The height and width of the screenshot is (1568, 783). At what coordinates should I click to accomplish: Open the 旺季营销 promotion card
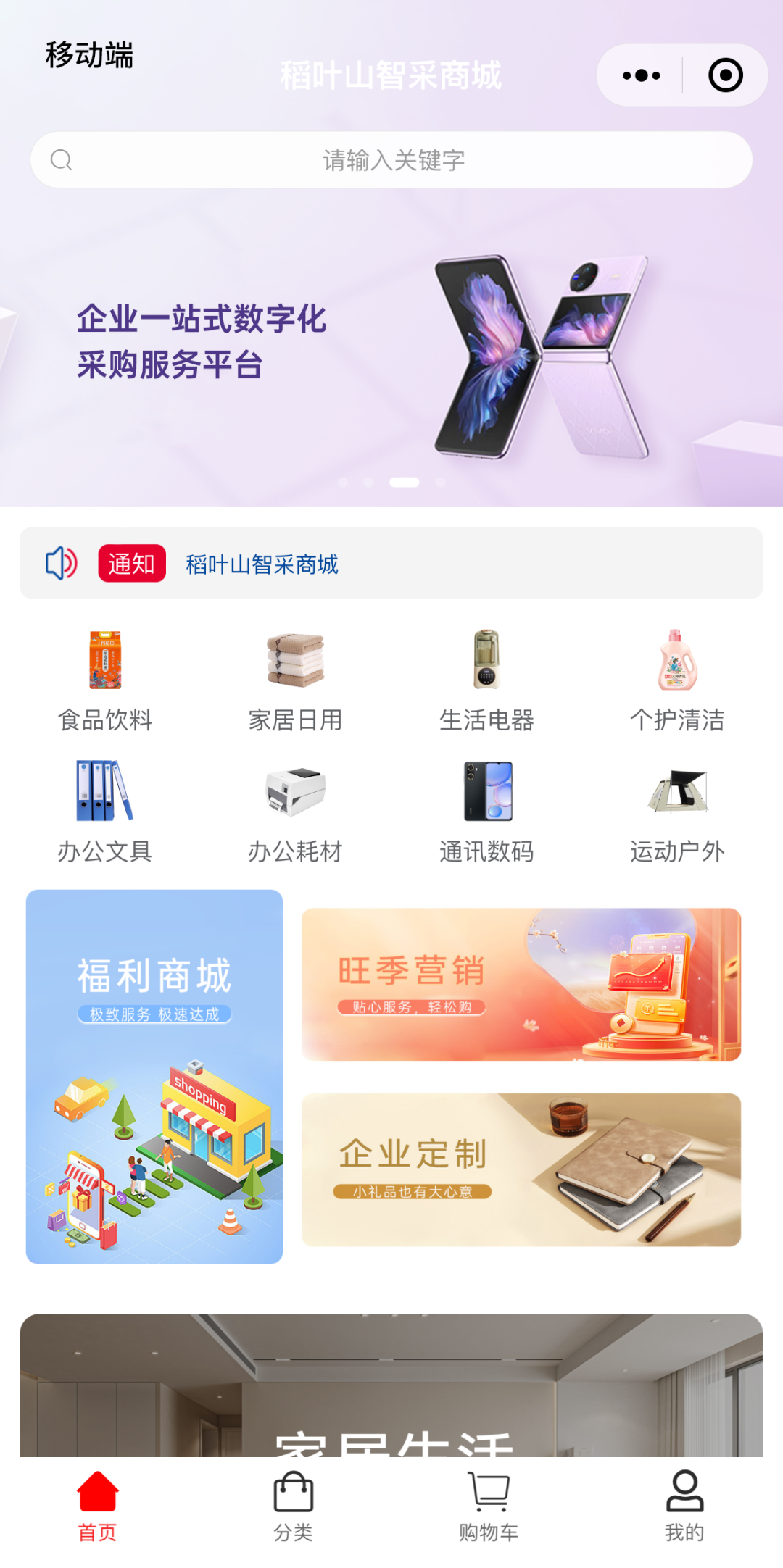[x=521, y=984]
